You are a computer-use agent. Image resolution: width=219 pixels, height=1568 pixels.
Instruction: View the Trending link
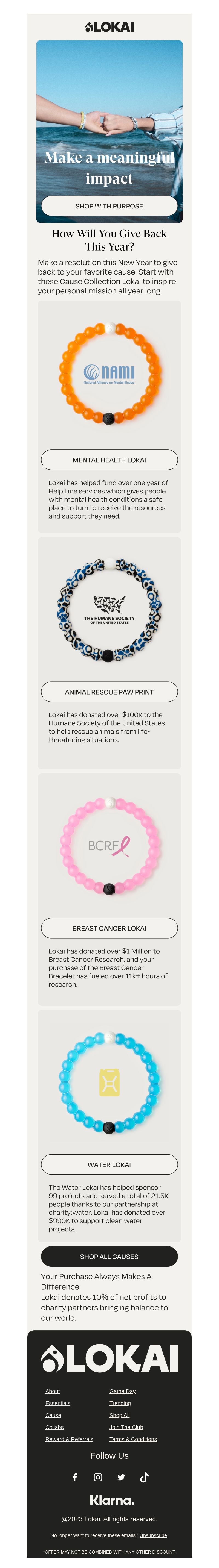(120, 1403)
